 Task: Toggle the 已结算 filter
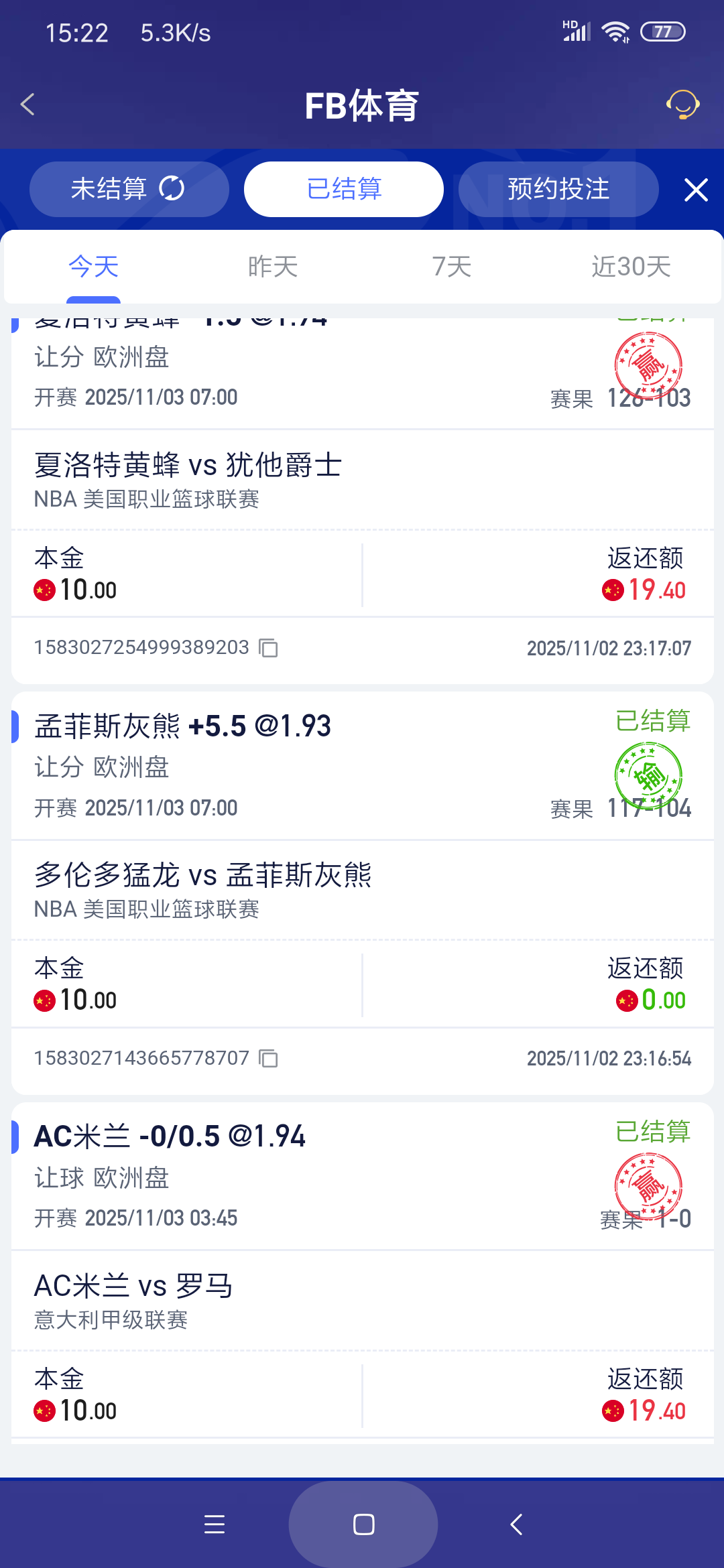(343, 189)
